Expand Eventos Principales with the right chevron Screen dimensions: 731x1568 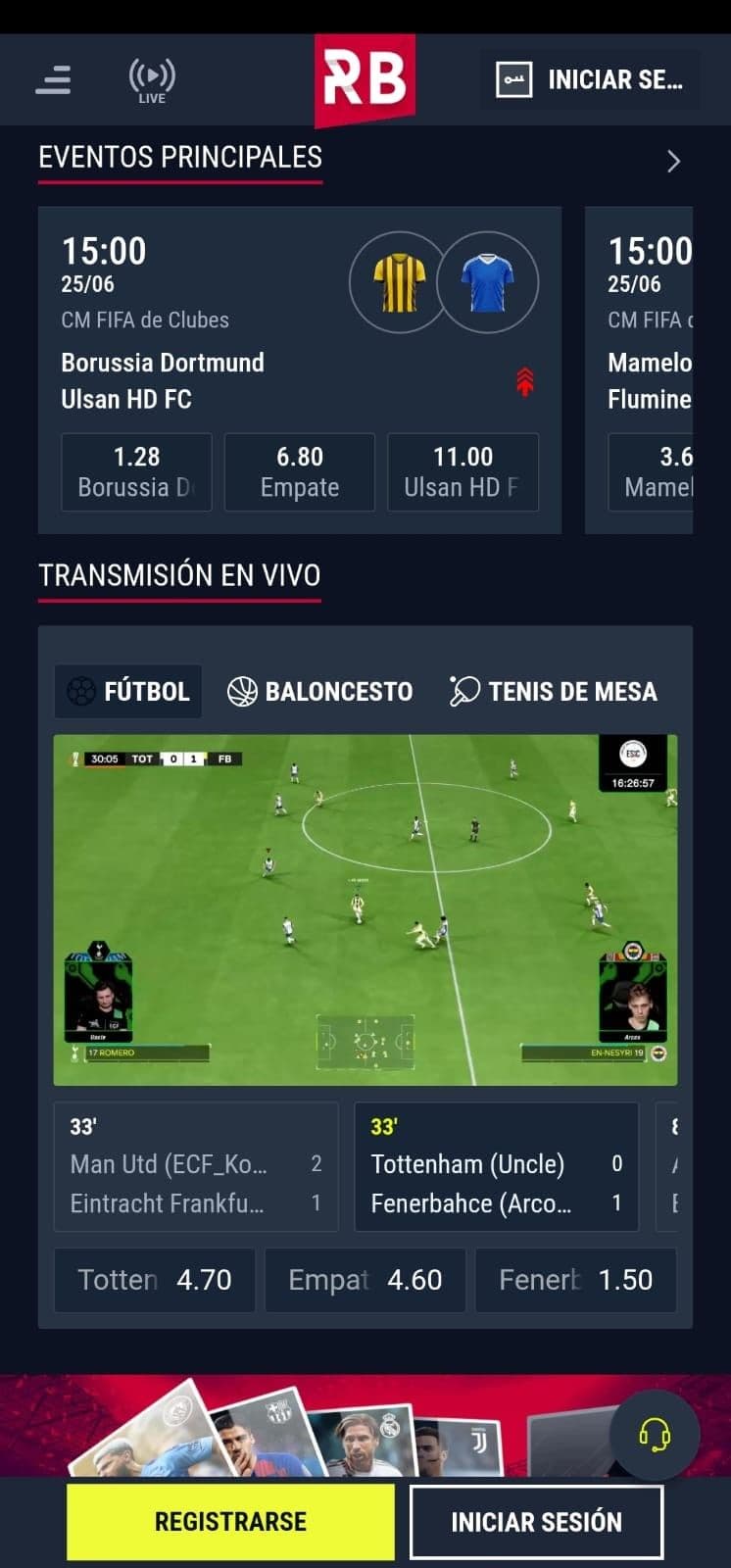click(673, 160)
